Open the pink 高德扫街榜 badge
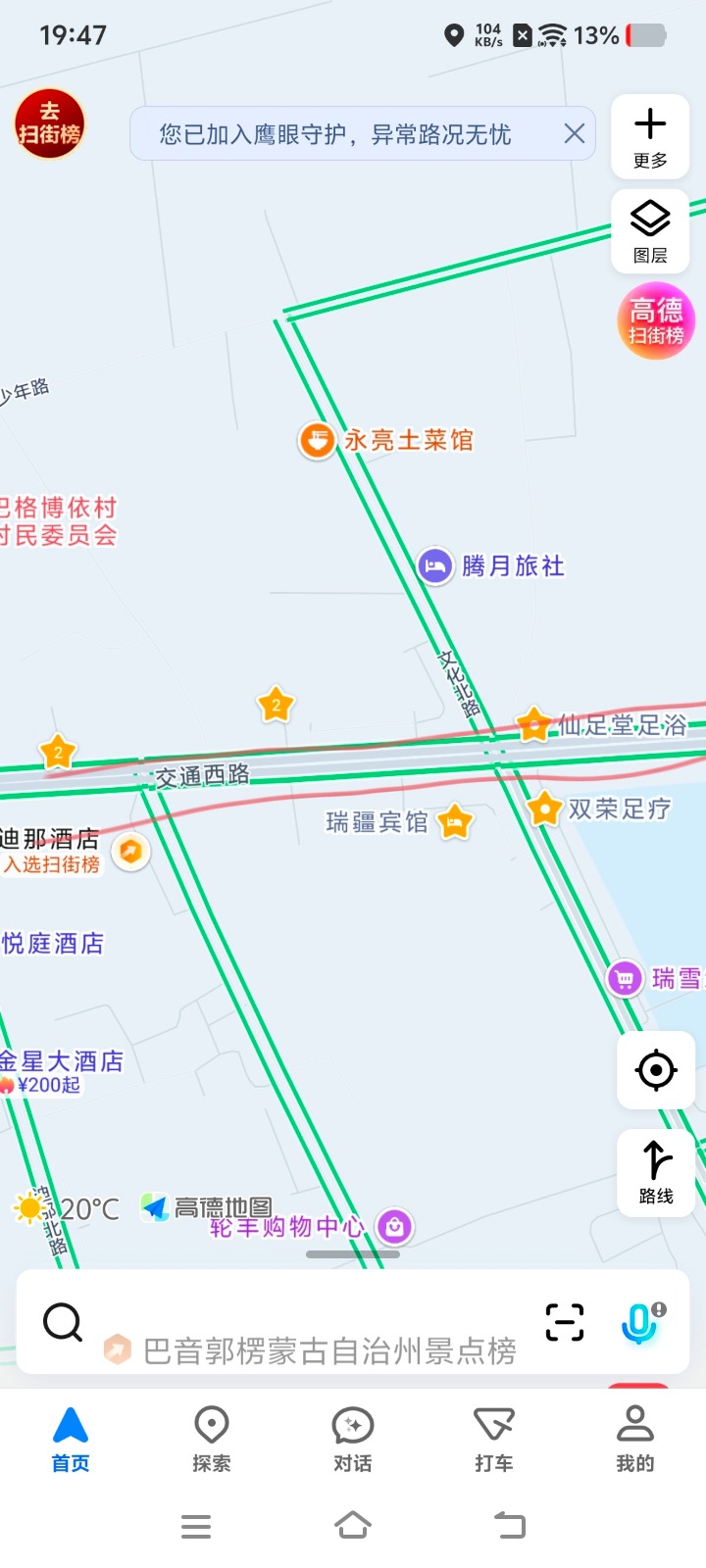This screenshot has width=706, height=1568. click(656, 320)
